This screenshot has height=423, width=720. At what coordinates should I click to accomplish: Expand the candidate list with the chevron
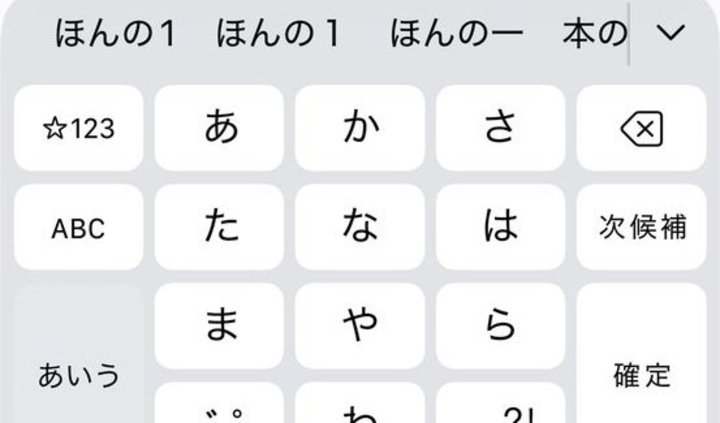670,33
